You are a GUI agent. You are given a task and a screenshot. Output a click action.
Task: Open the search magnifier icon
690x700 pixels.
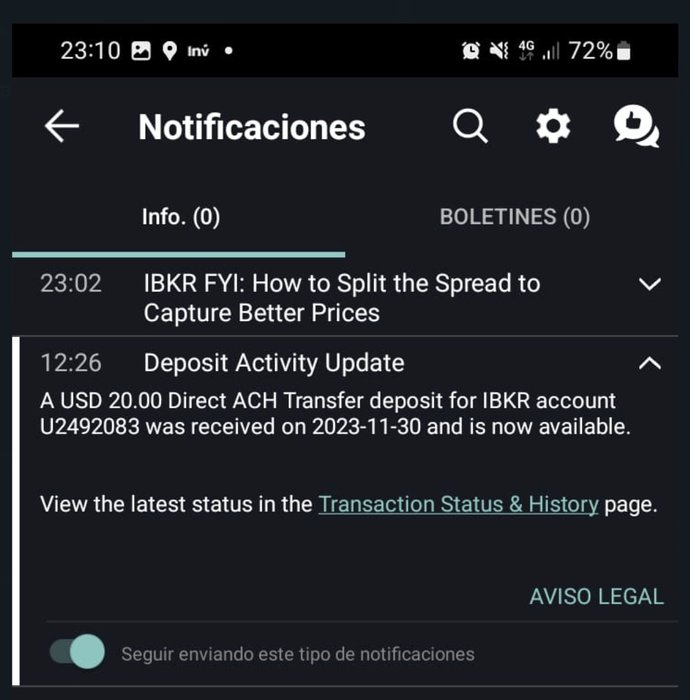tap(470, 127)
